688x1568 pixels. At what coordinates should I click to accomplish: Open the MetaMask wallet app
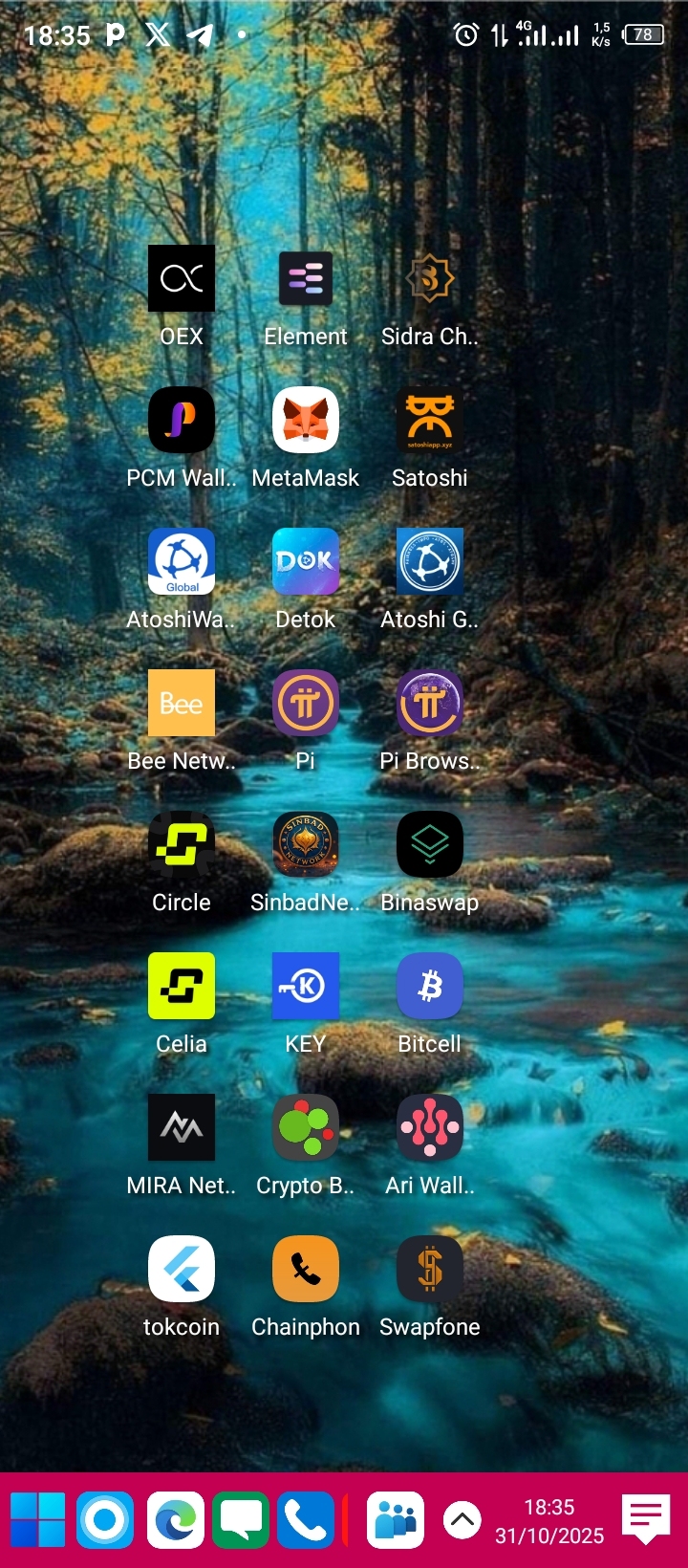306,420
